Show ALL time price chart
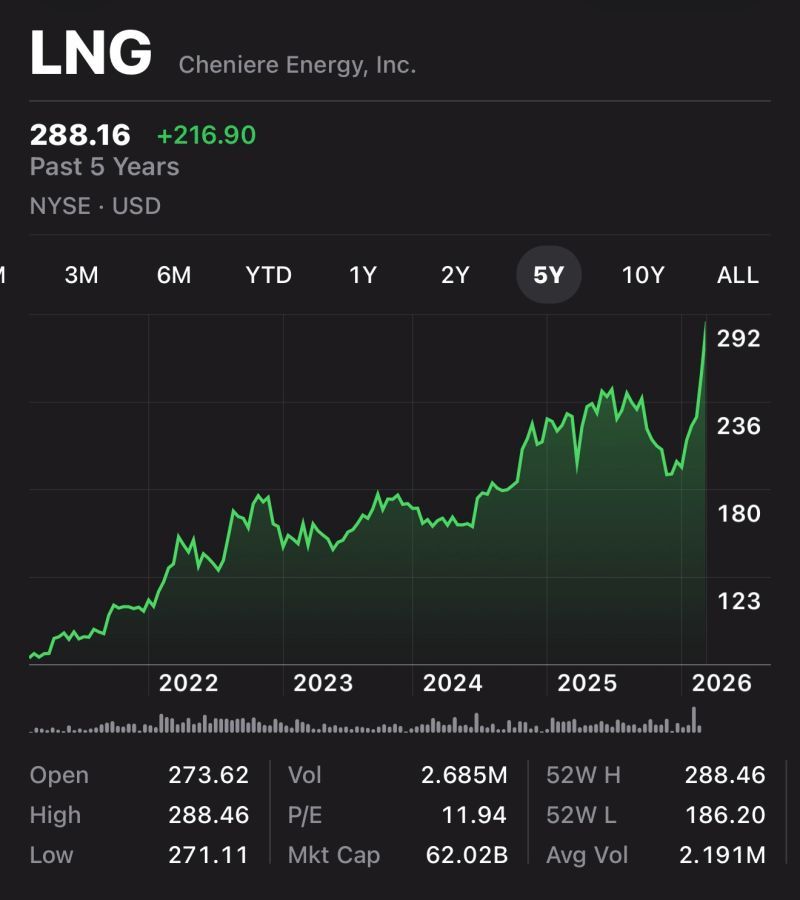 [x=738, y=275]
